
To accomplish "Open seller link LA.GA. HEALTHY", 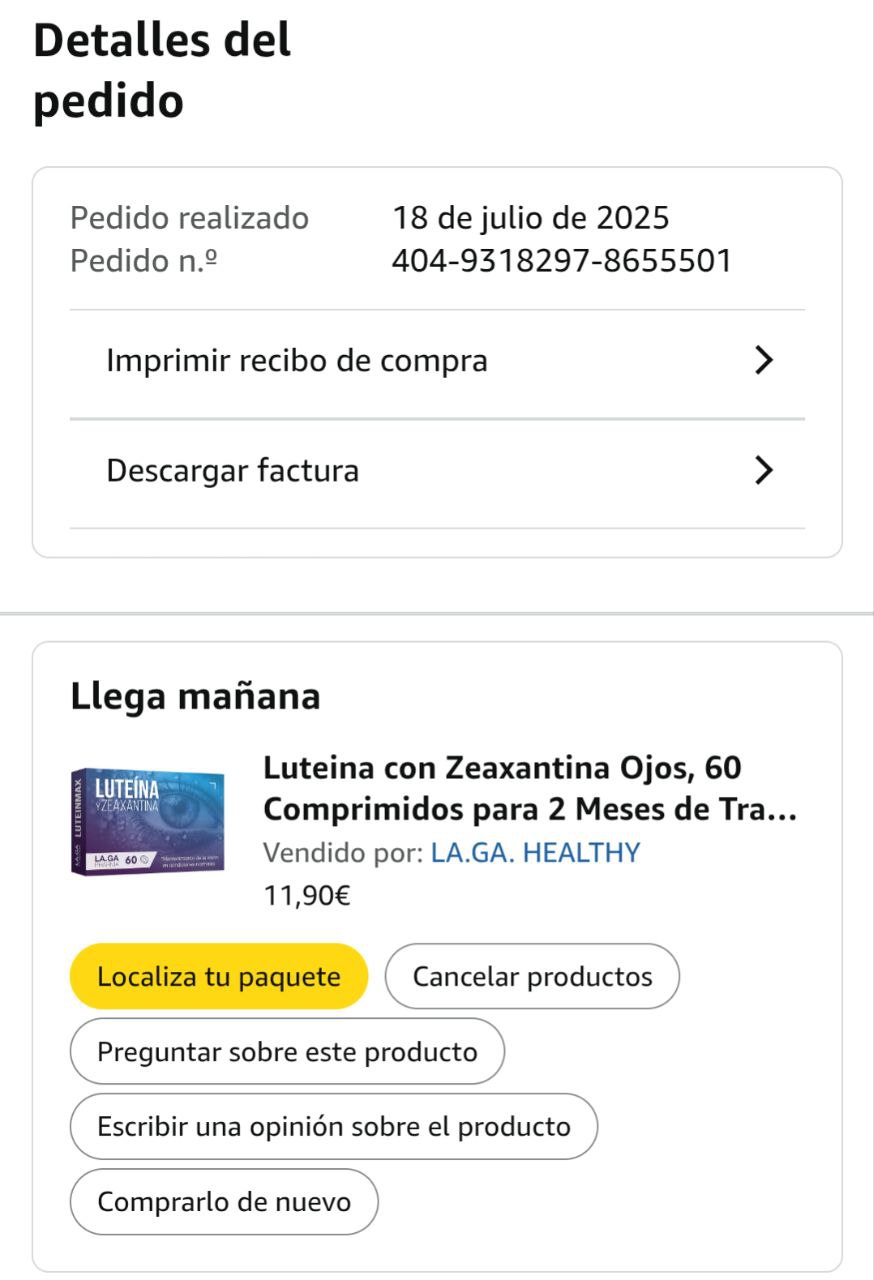I will point(535,853).
